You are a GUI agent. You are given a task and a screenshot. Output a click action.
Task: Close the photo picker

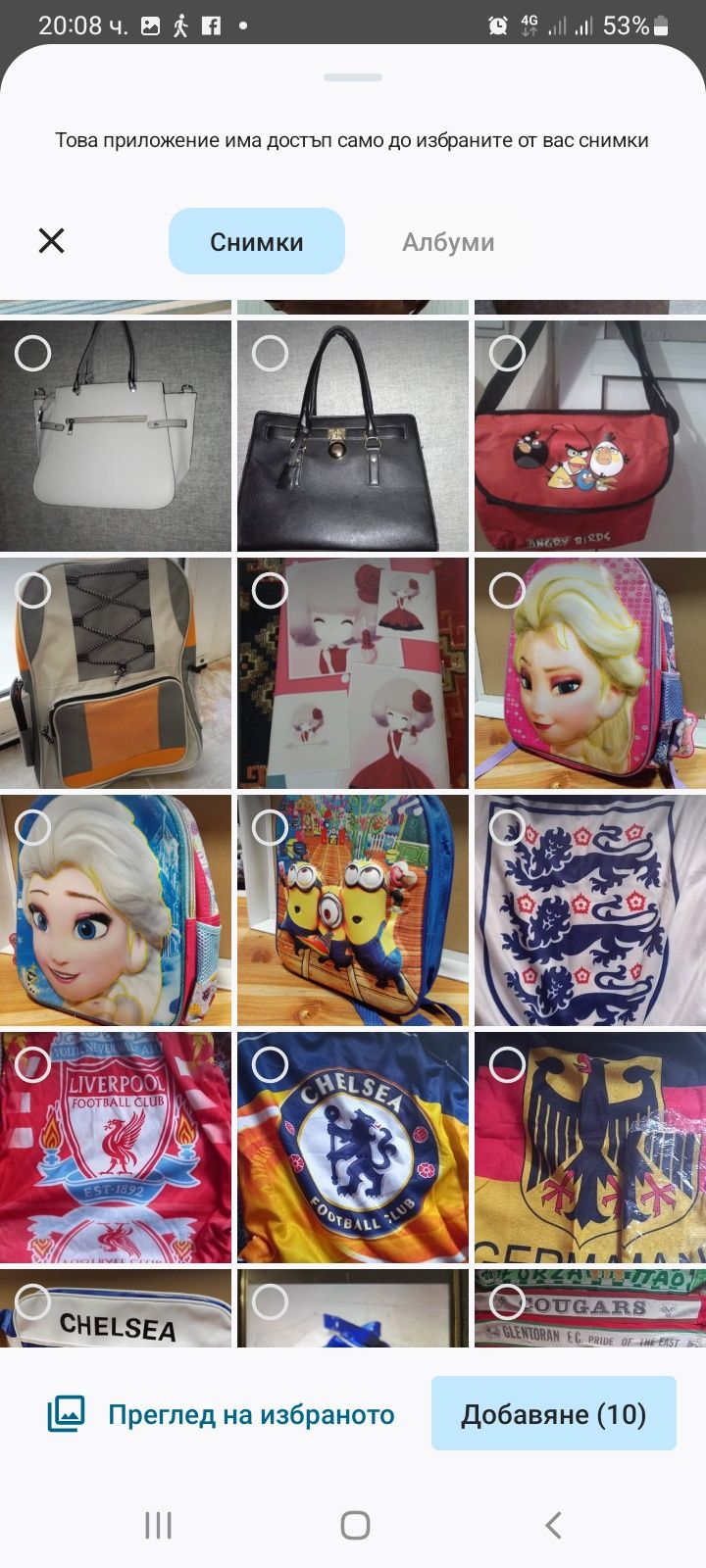tap(51, 241)
